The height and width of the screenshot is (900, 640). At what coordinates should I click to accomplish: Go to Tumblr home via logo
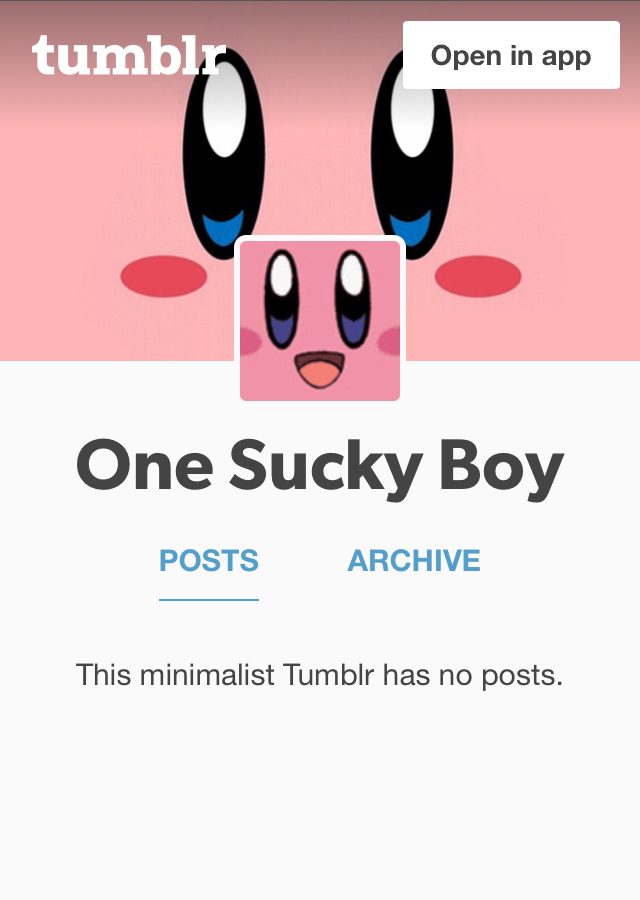pyautogui.click(x=129, y=56)
